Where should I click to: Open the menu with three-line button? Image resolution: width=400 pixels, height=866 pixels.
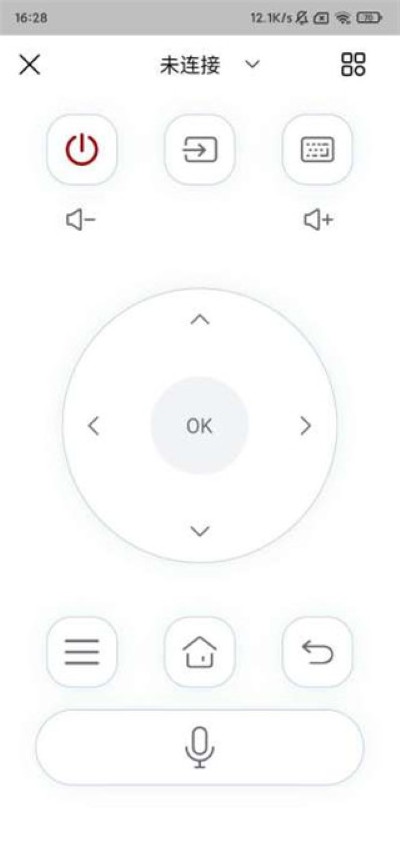click(x=82, y=652)
